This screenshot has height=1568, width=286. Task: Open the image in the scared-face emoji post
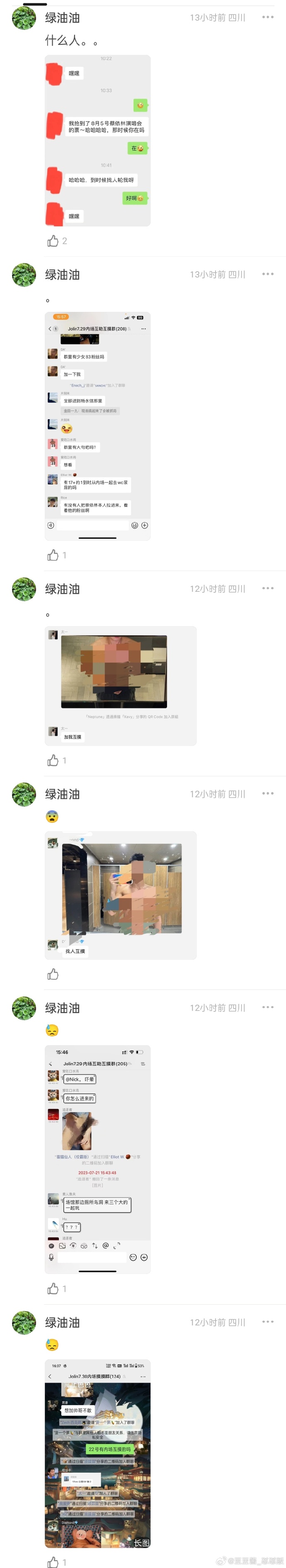pos(121,895)
